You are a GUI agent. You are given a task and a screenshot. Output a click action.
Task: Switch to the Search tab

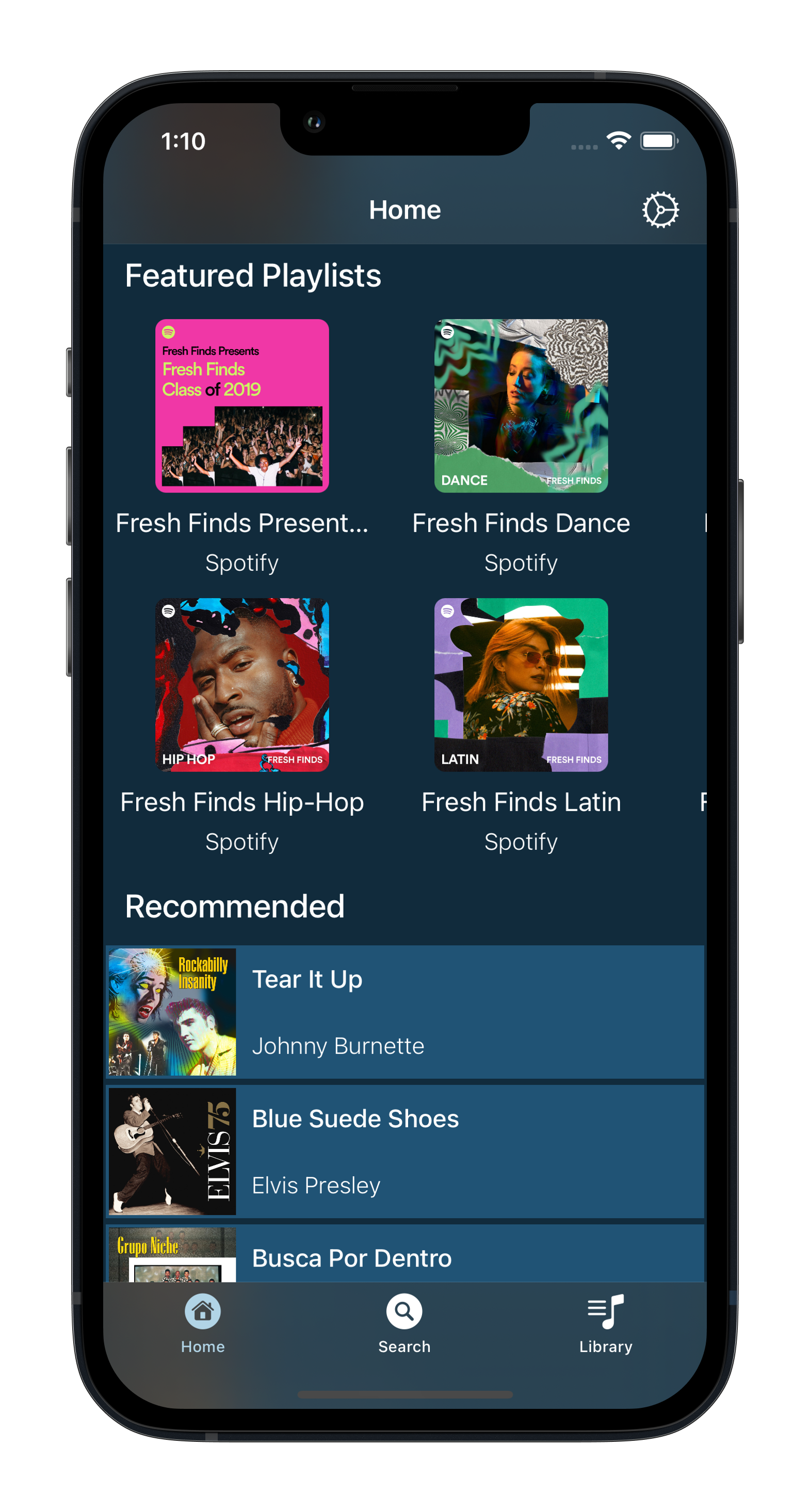tap(404, 1324)
